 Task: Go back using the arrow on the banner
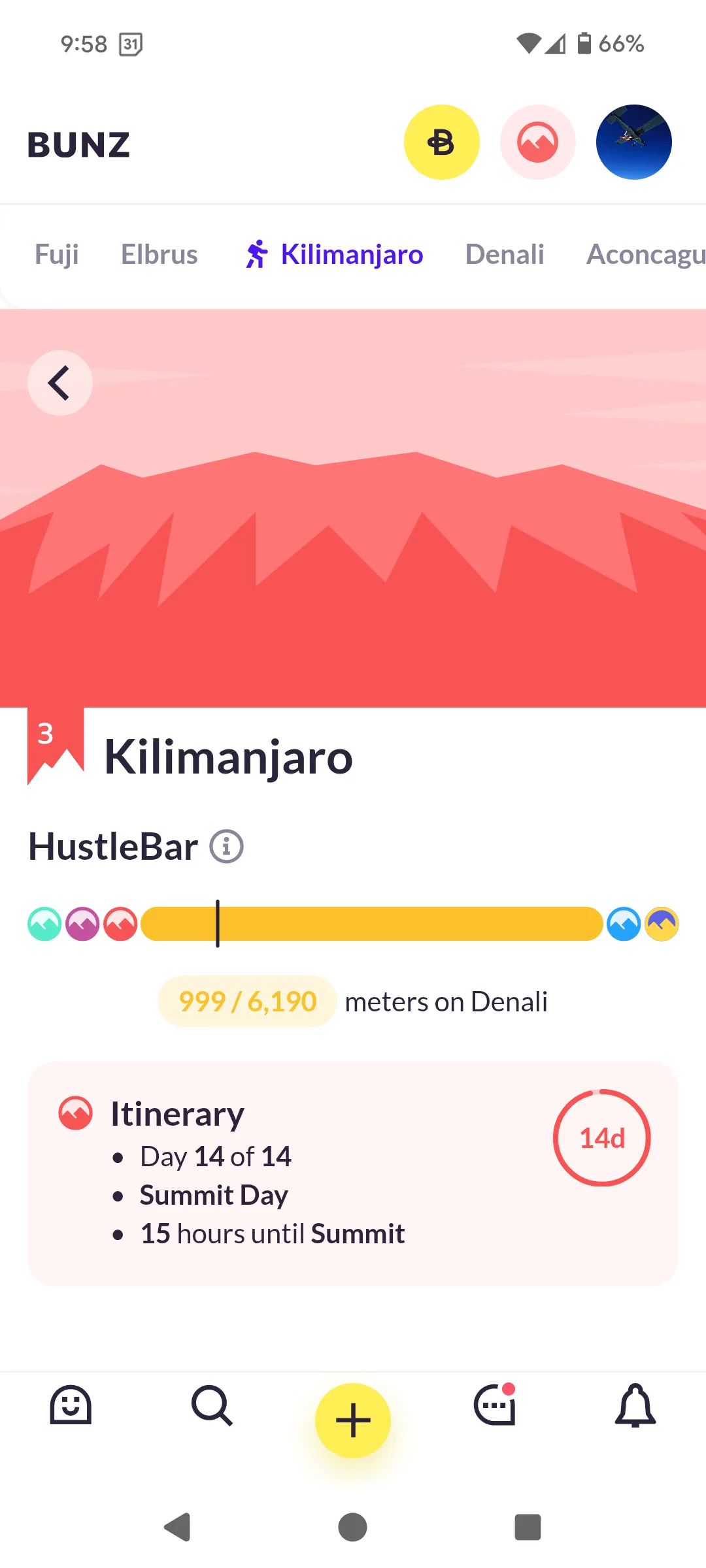59,383
